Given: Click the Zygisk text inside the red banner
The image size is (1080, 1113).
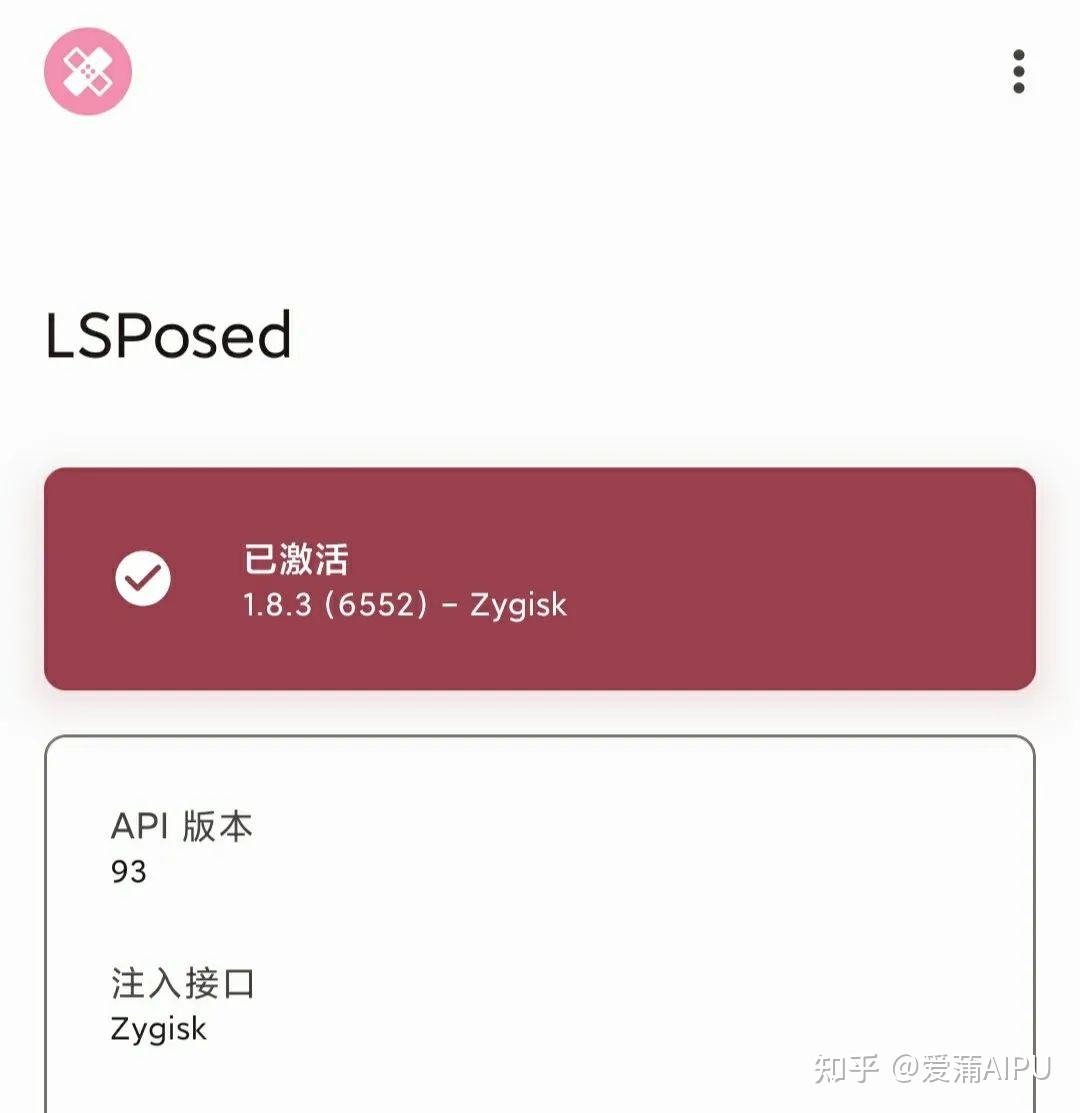Looking at the screenshot, I should click(x=516, y=604).
